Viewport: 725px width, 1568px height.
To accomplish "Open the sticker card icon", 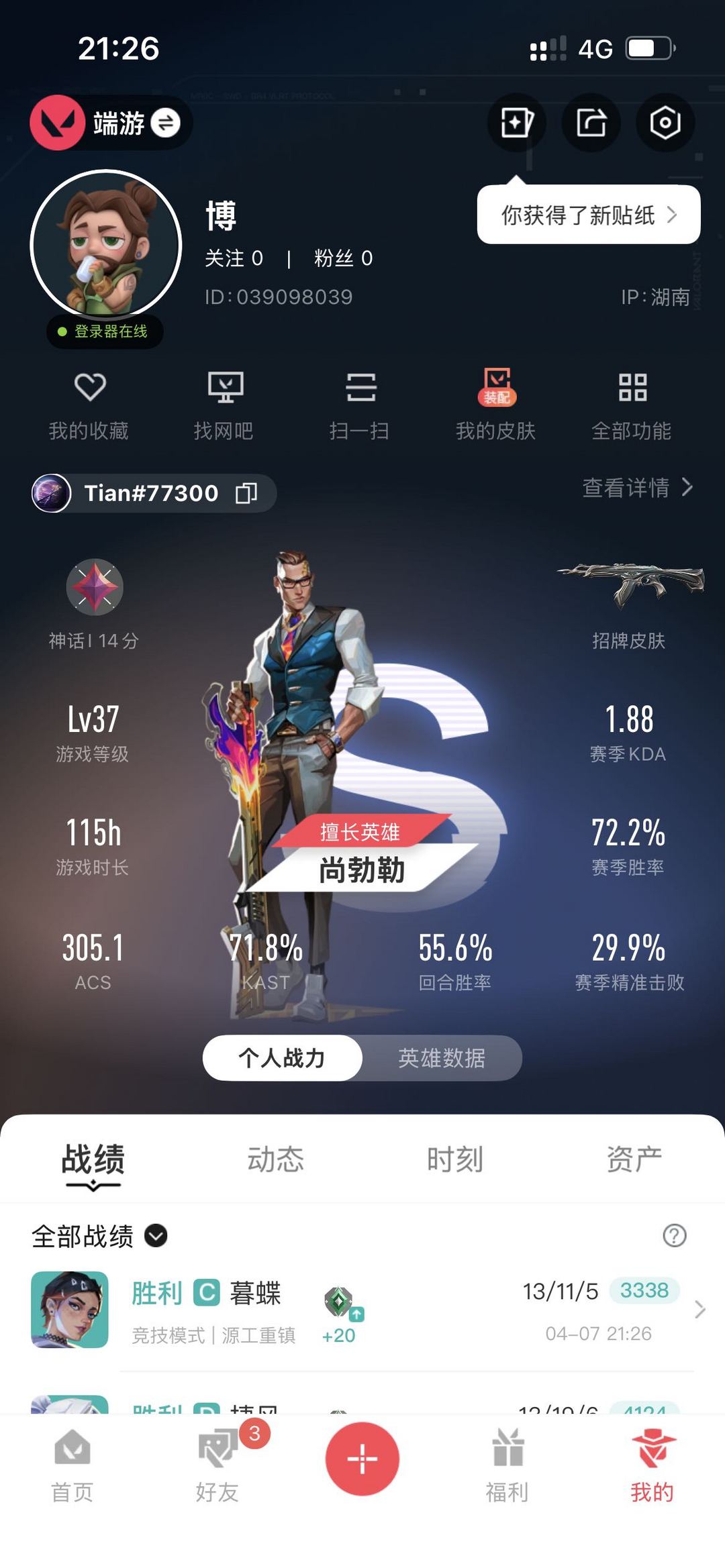I will click(516, 123).
